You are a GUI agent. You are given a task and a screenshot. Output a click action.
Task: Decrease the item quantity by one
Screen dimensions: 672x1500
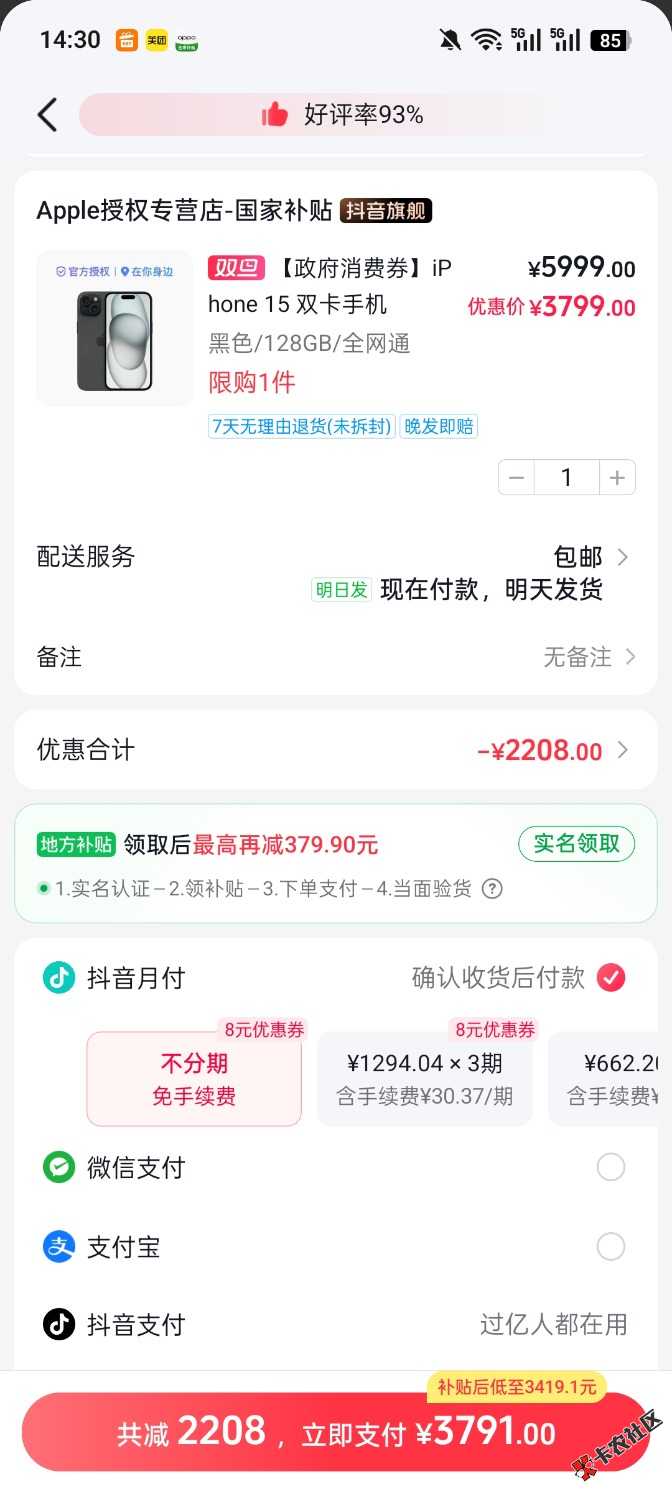pos(516,478)
